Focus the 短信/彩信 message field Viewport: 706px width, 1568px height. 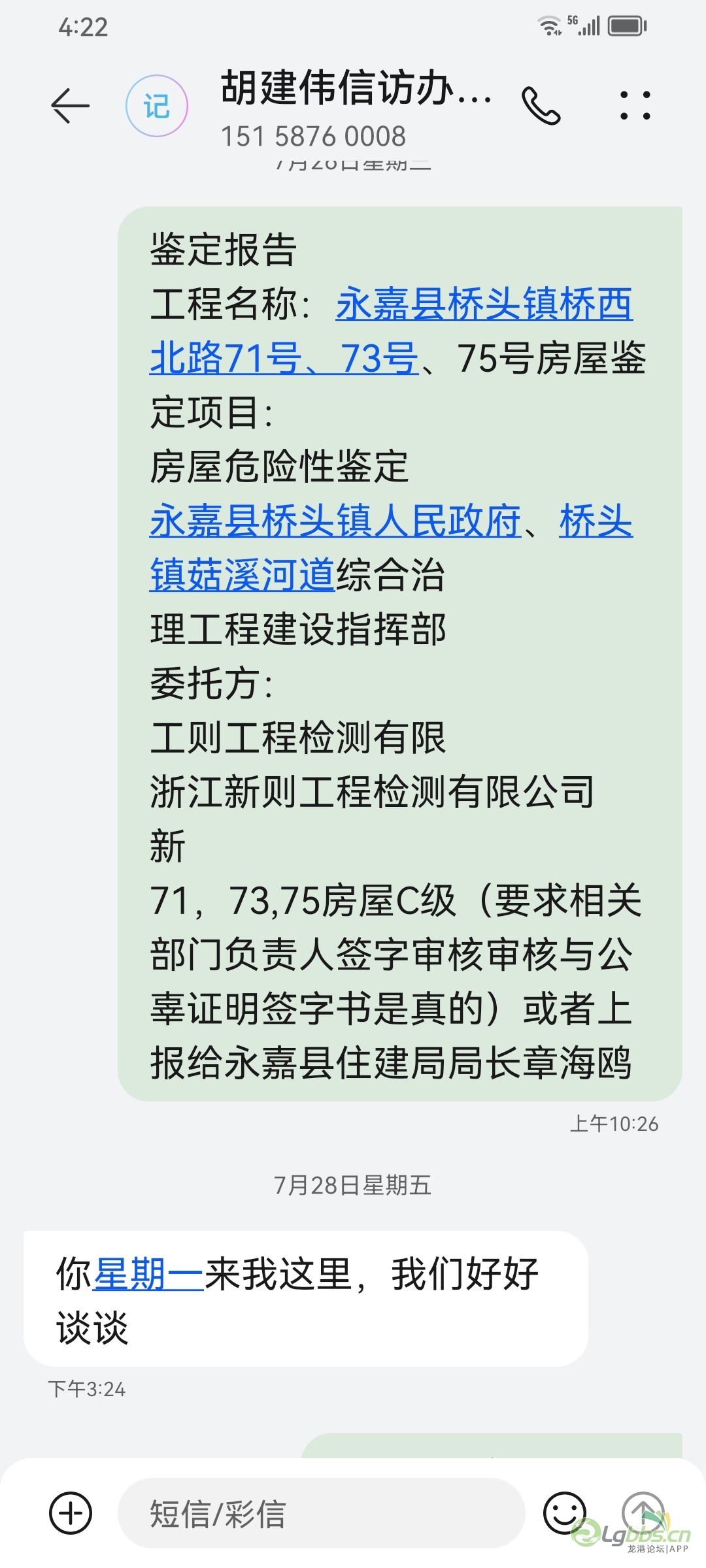[x=320, y=1513]
